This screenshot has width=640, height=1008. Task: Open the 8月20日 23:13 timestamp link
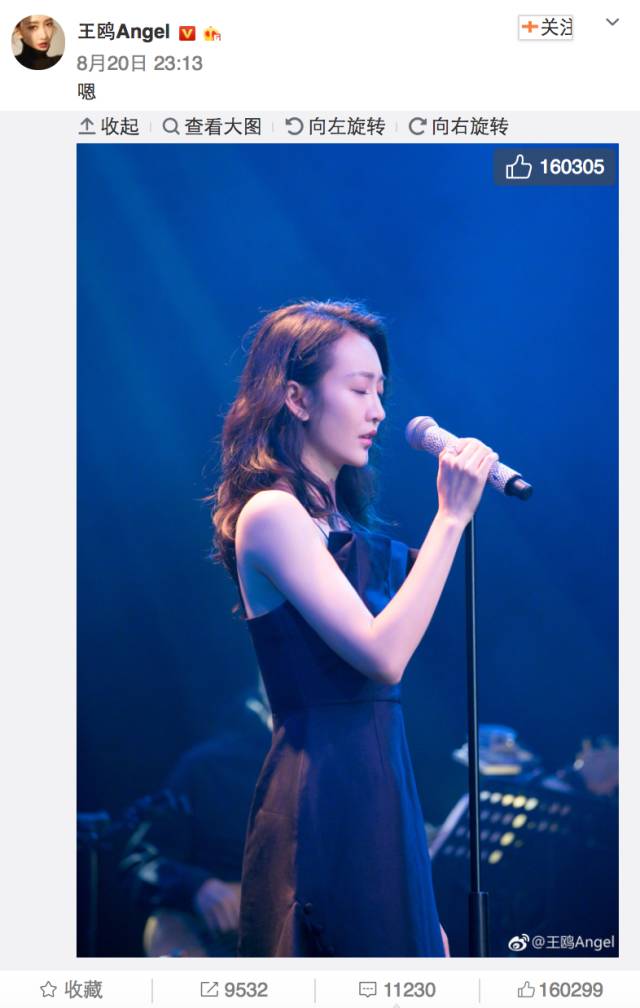pos(140,63)
